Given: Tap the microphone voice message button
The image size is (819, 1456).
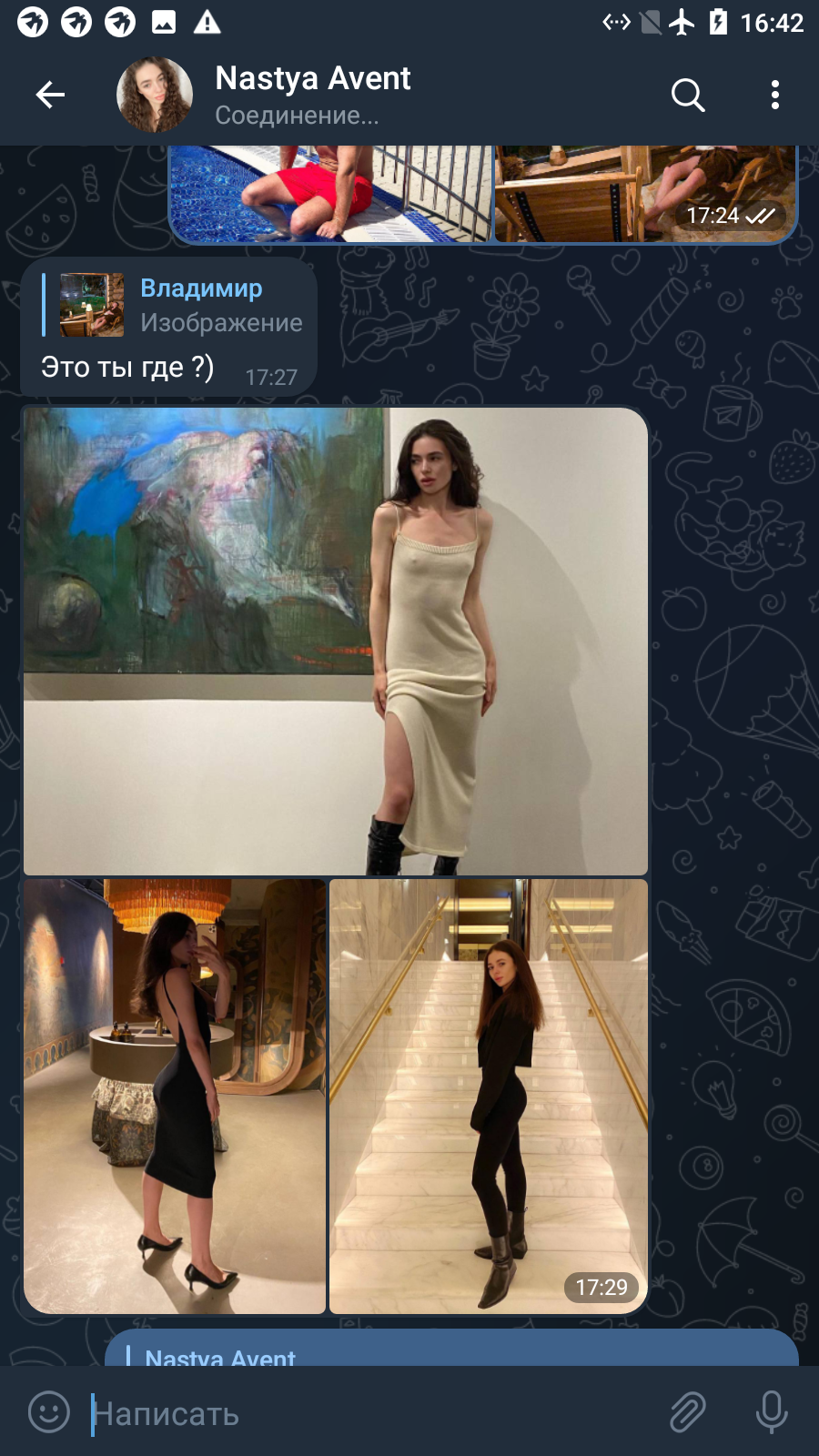Looking at the screenshot, I should tap(772, 1412).
